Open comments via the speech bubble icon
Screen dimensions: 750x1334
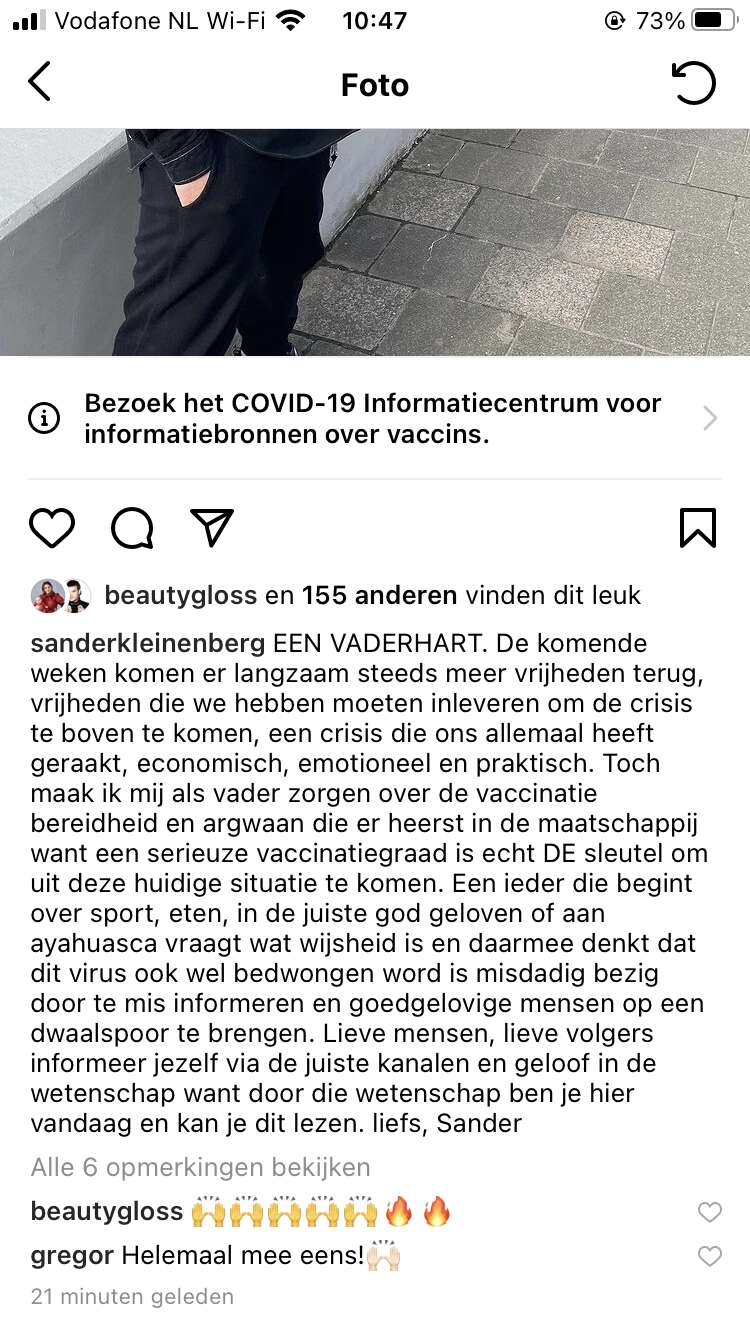point(132,528)
